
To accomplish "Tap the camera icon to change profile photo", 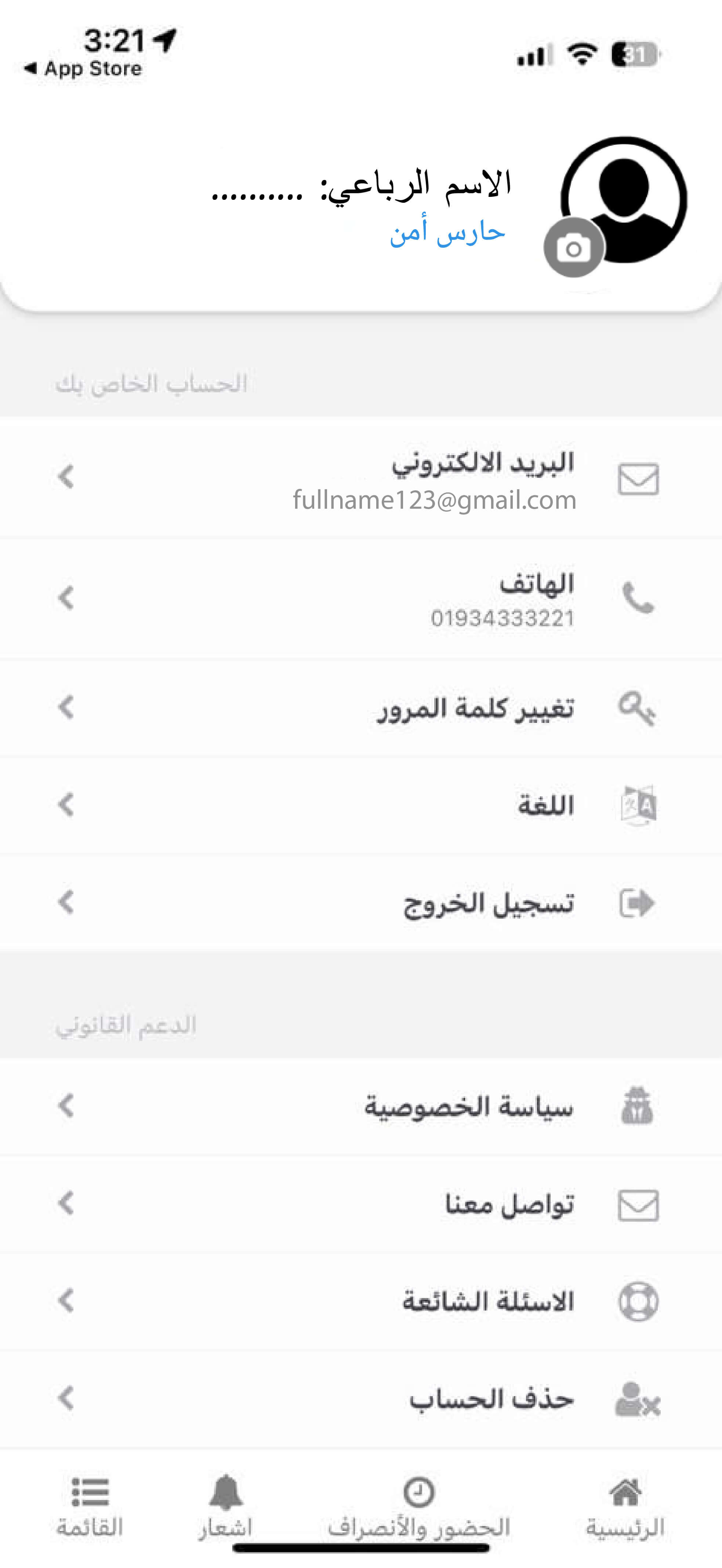I will [x=573, y=248].
